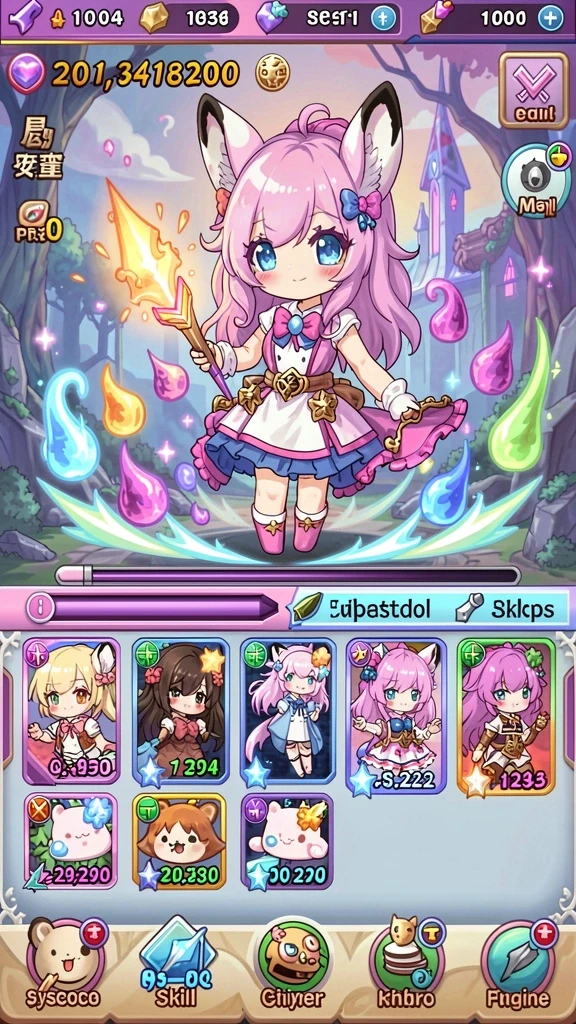Add more of the 1000 currency
576x1024 pixels.
pyautogui.click(x=551, y=19)
